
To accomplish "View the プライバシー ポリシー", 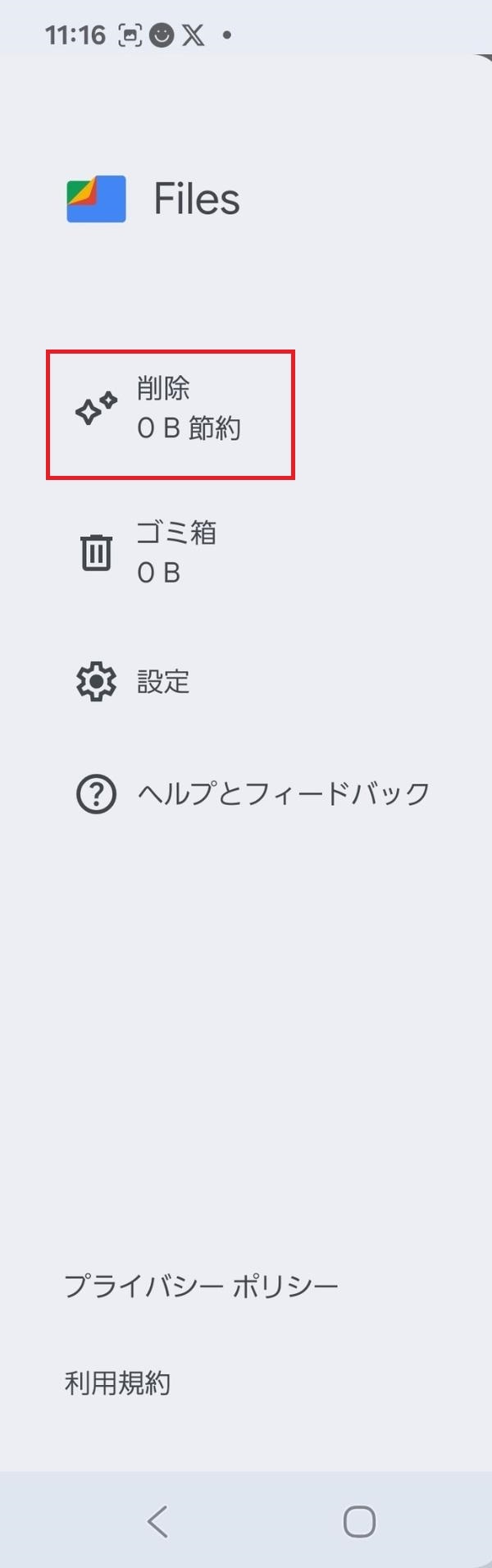I will (x=201, y=1286).
